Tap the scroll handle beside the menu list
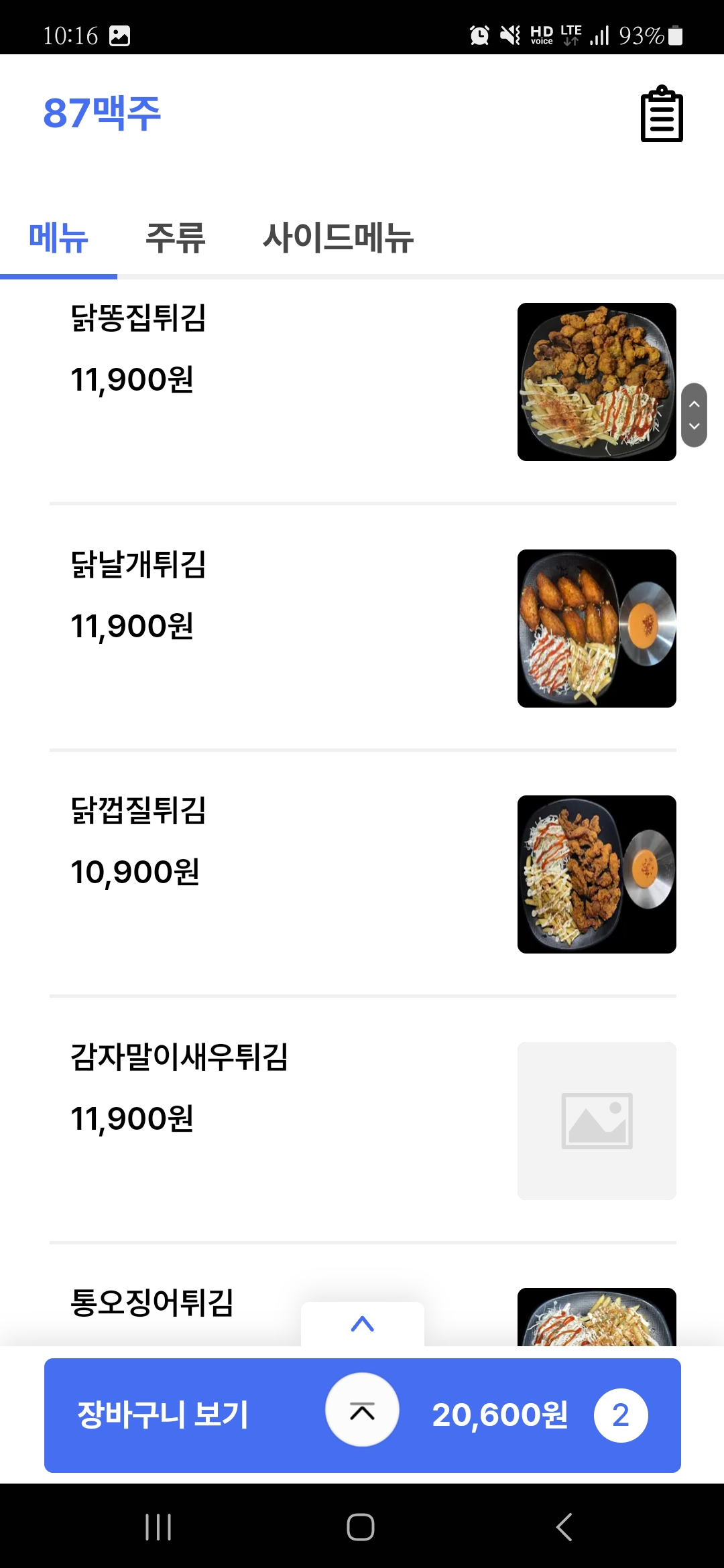Image resolution: width=724 pixels, height=1568 pixels. (694, 415)
